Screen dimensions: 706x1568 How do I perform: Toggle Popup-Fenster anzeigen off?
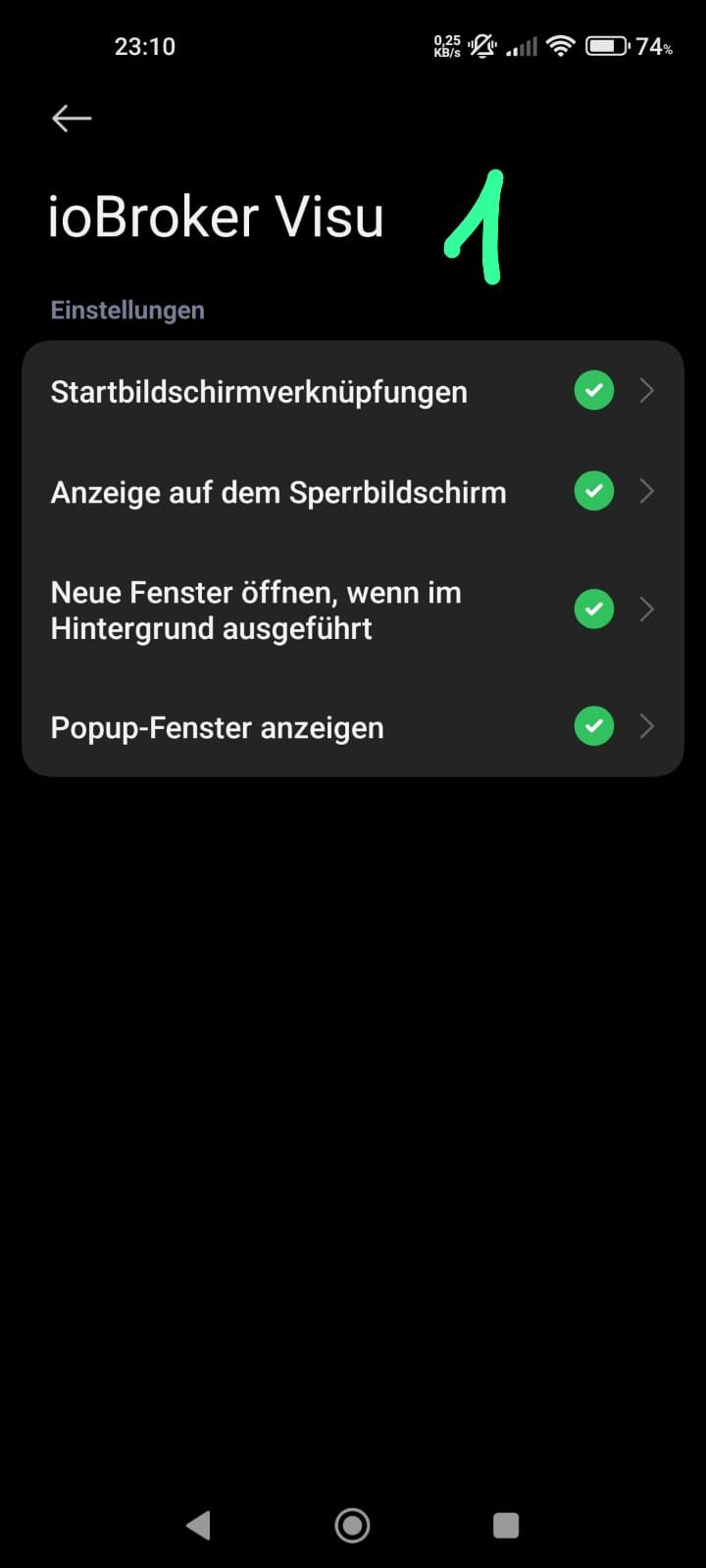[x=593, y=726]
